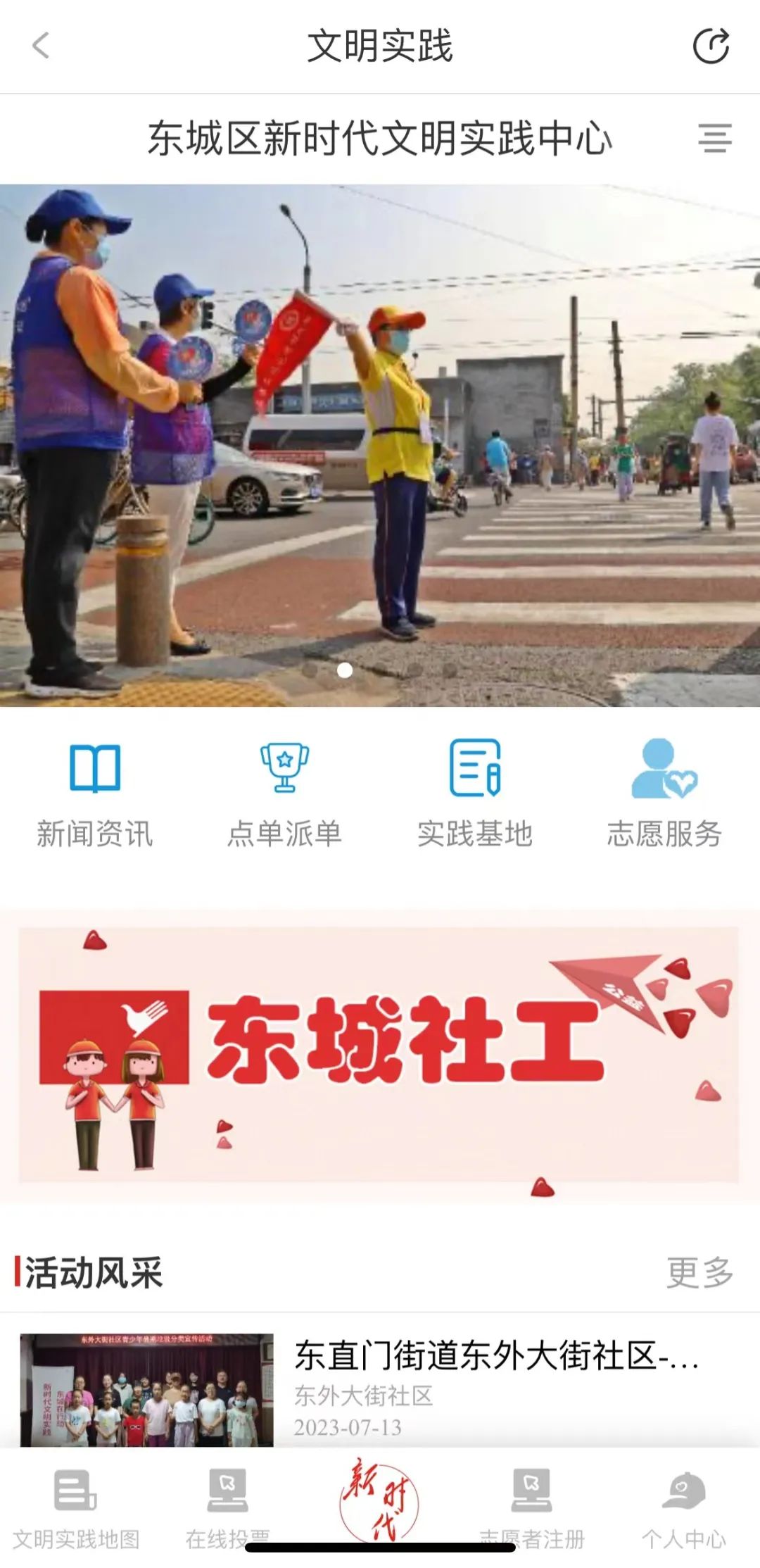The image size is (760, 1568).
Task: Open the 东城社工 banner
Action: click(379, 1054)
